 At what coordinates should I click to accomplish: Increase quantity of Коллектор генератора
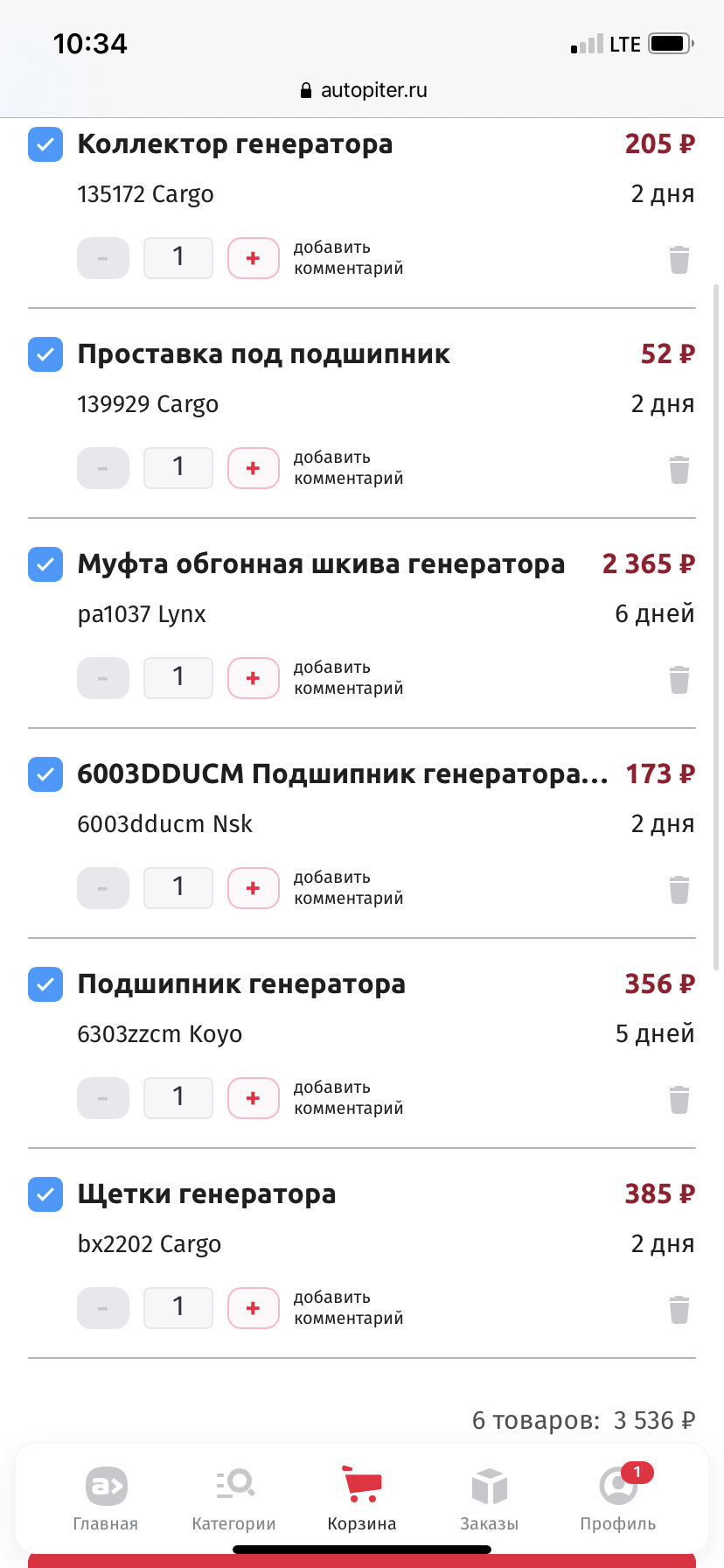tap(253, 258)
